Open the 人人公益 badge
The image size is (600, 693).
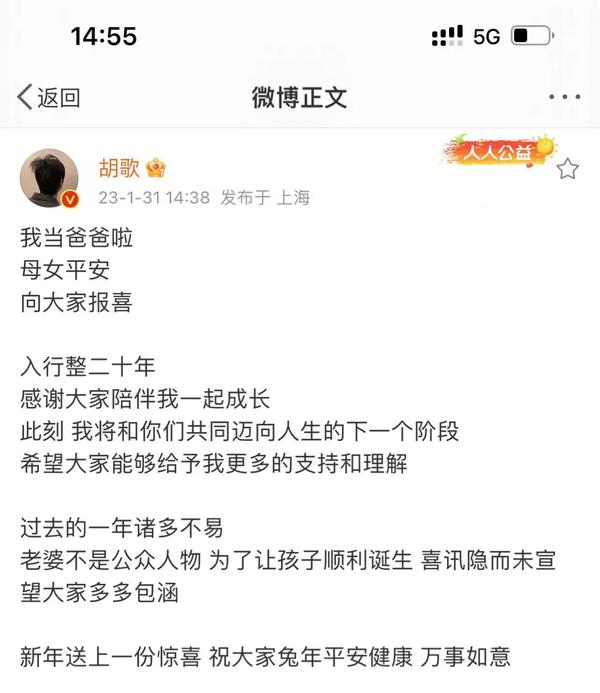498,153
